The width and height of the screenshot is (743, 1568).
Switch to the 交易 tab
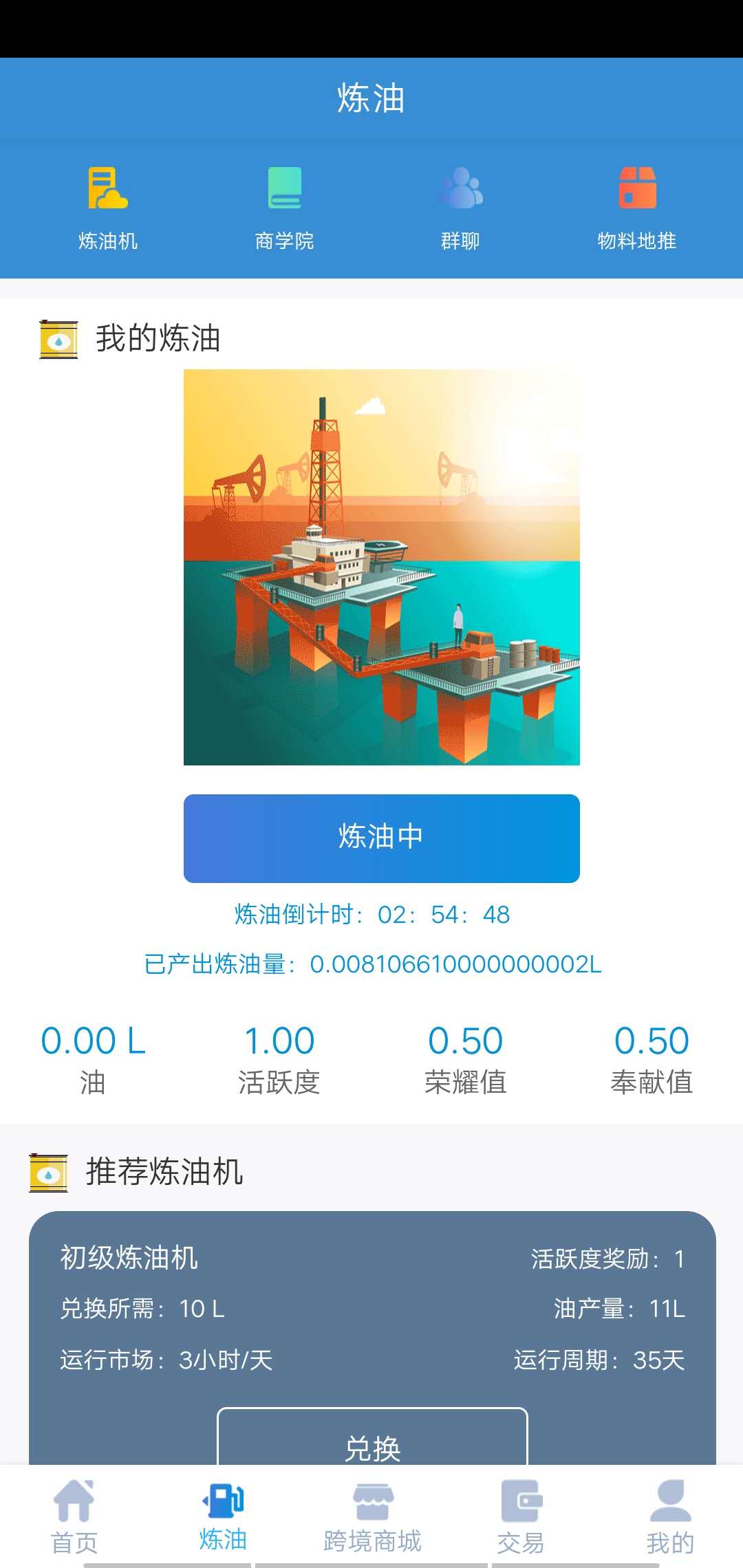[521, 1518]
